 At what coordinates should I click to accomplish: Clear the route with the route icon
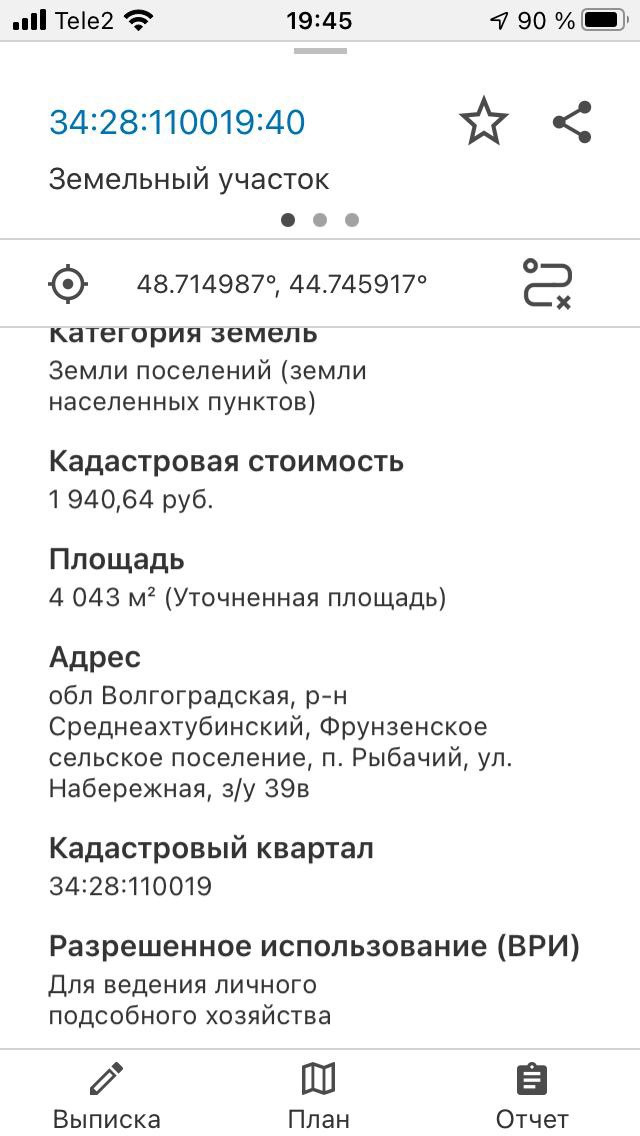(547, 284)
